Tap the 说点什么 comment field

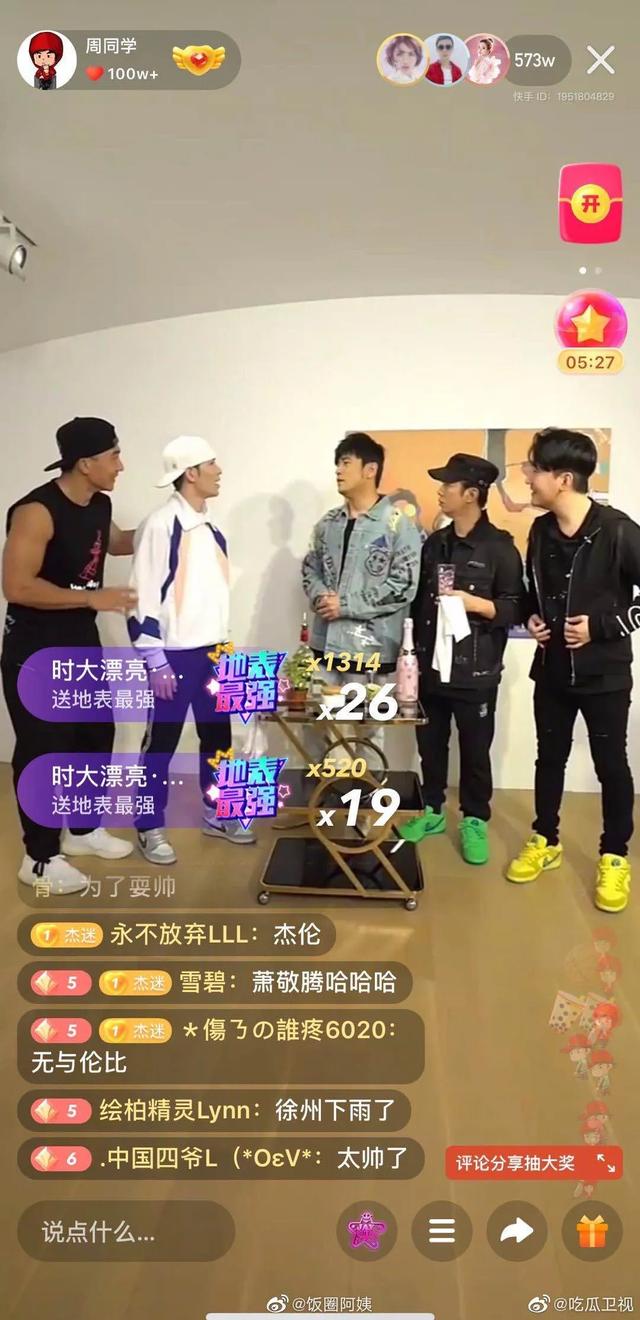click(x=126, y=1231)
